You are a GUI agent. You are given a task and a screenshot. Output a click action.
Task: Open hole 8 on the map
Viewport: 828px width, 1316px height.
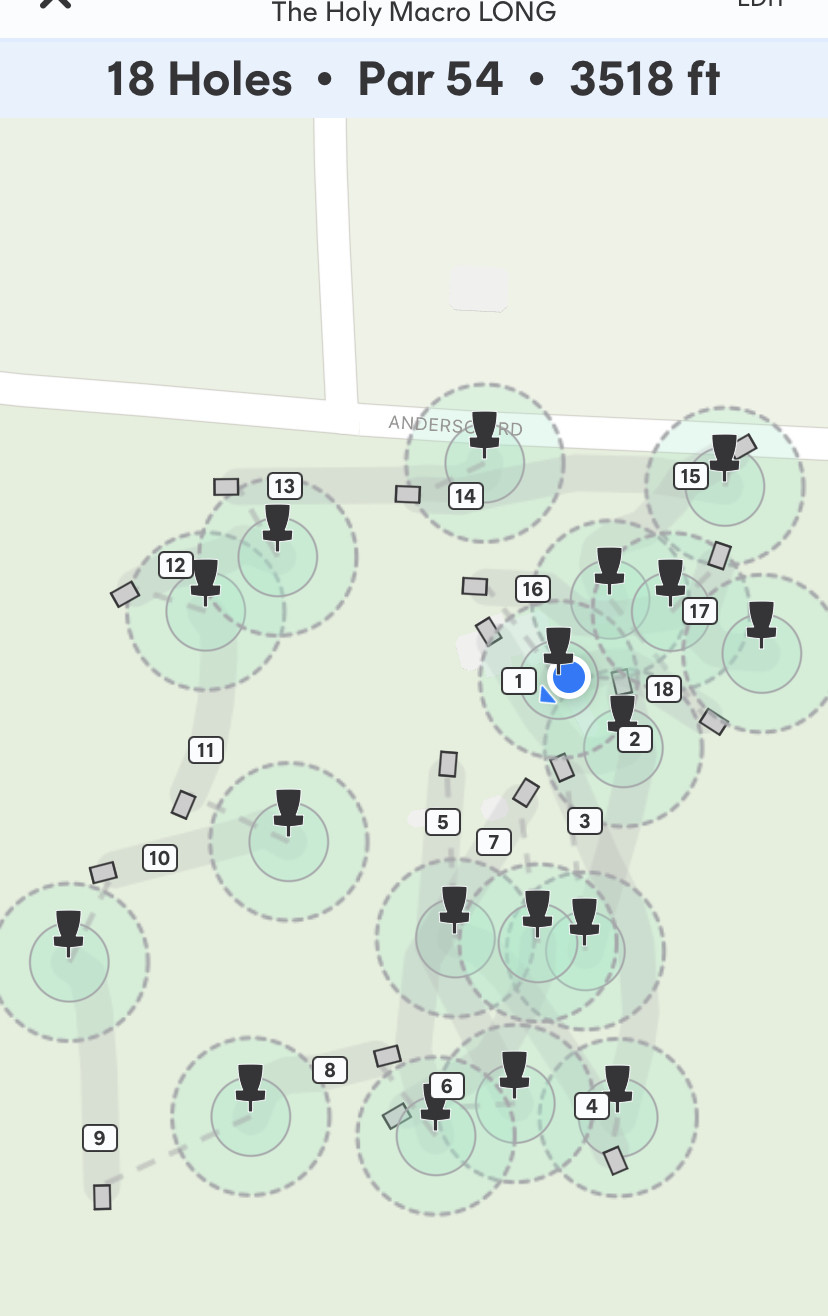tap(330, 1070)
